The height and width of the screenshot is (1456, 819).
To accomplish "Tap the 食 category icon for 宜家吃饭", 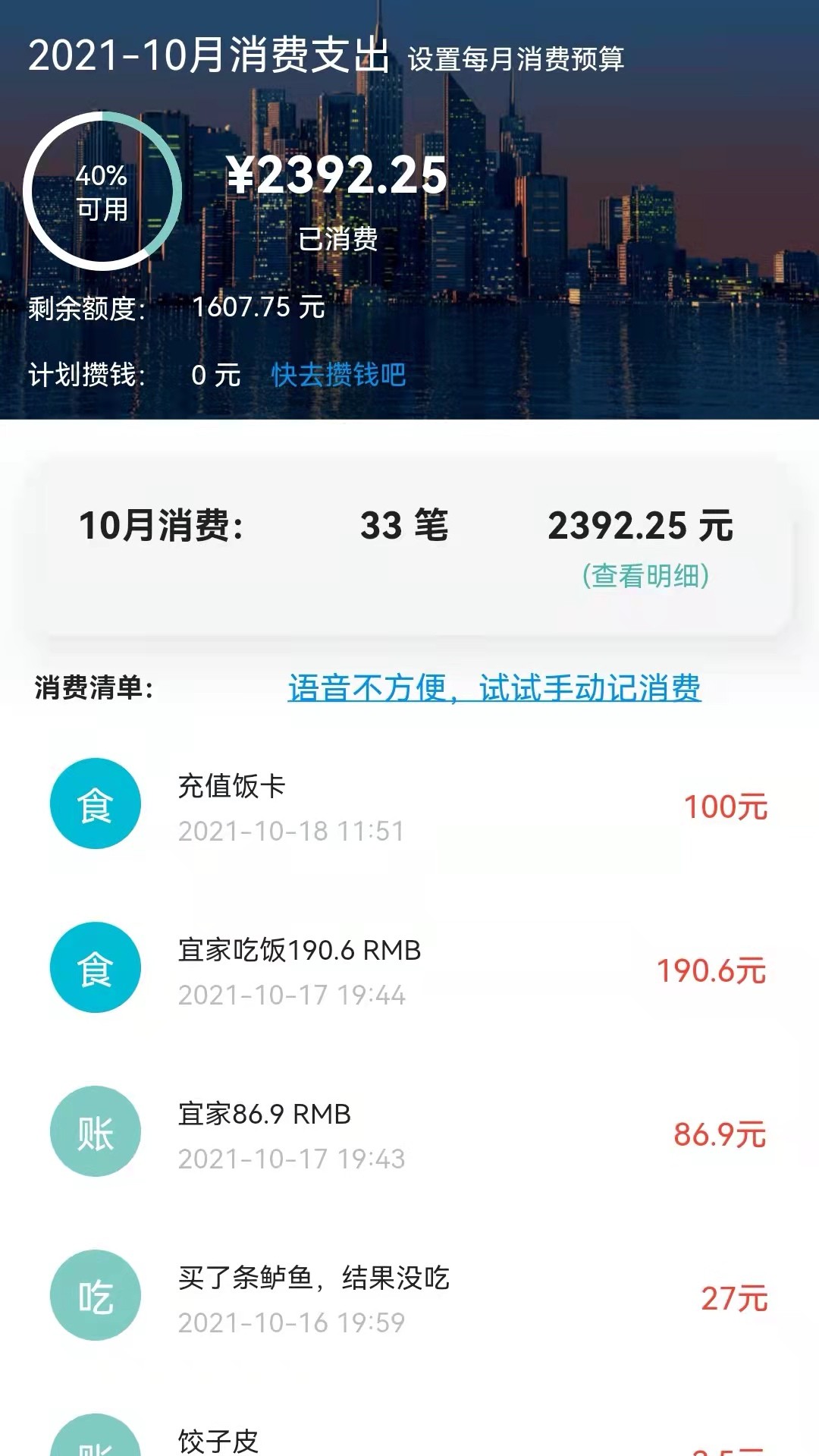I will tap(96, 967).
